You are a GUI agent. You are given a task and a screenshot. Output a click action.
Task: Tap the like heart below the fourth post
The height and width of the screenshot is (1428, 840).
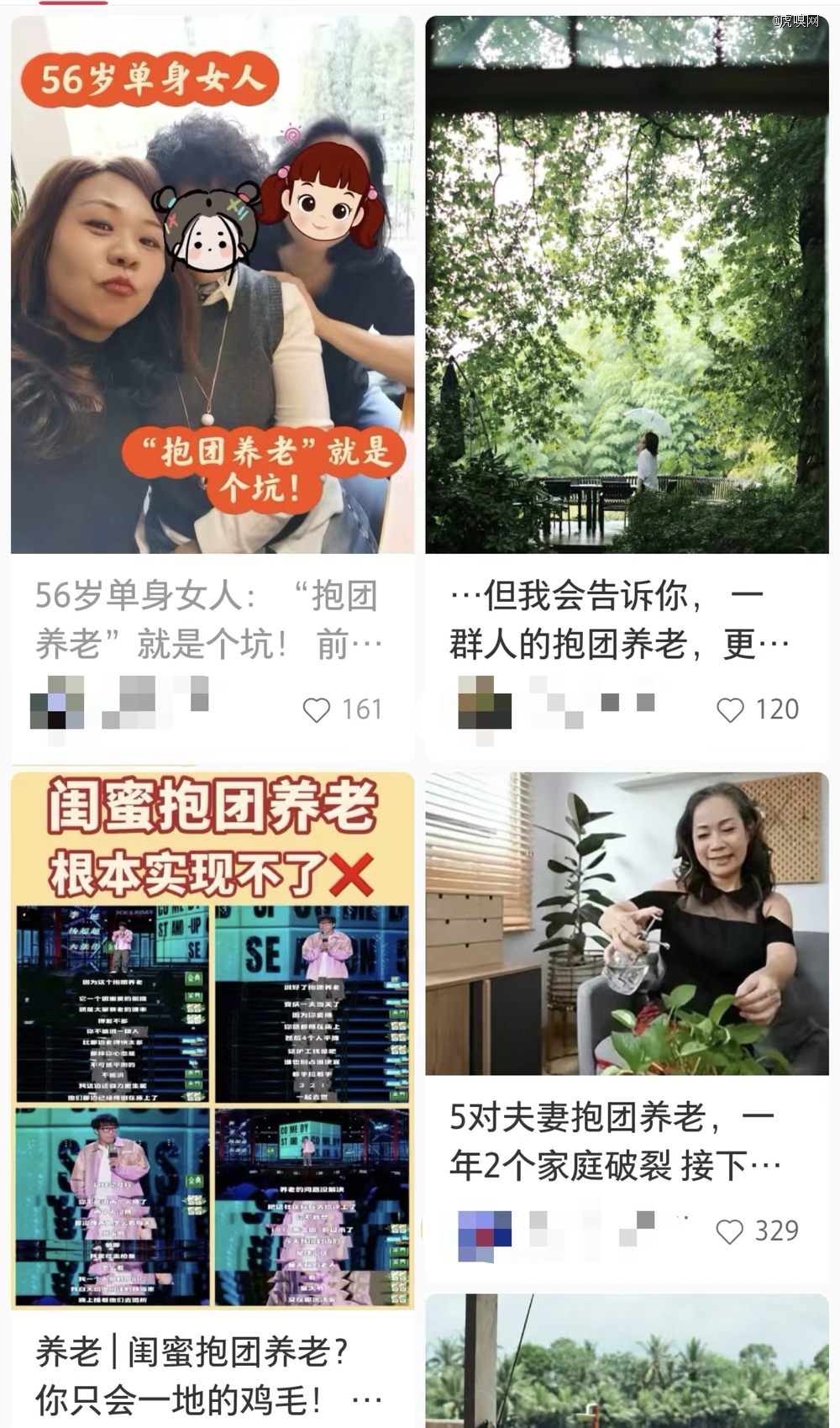pyautogui.click(x=728, y=1230)
